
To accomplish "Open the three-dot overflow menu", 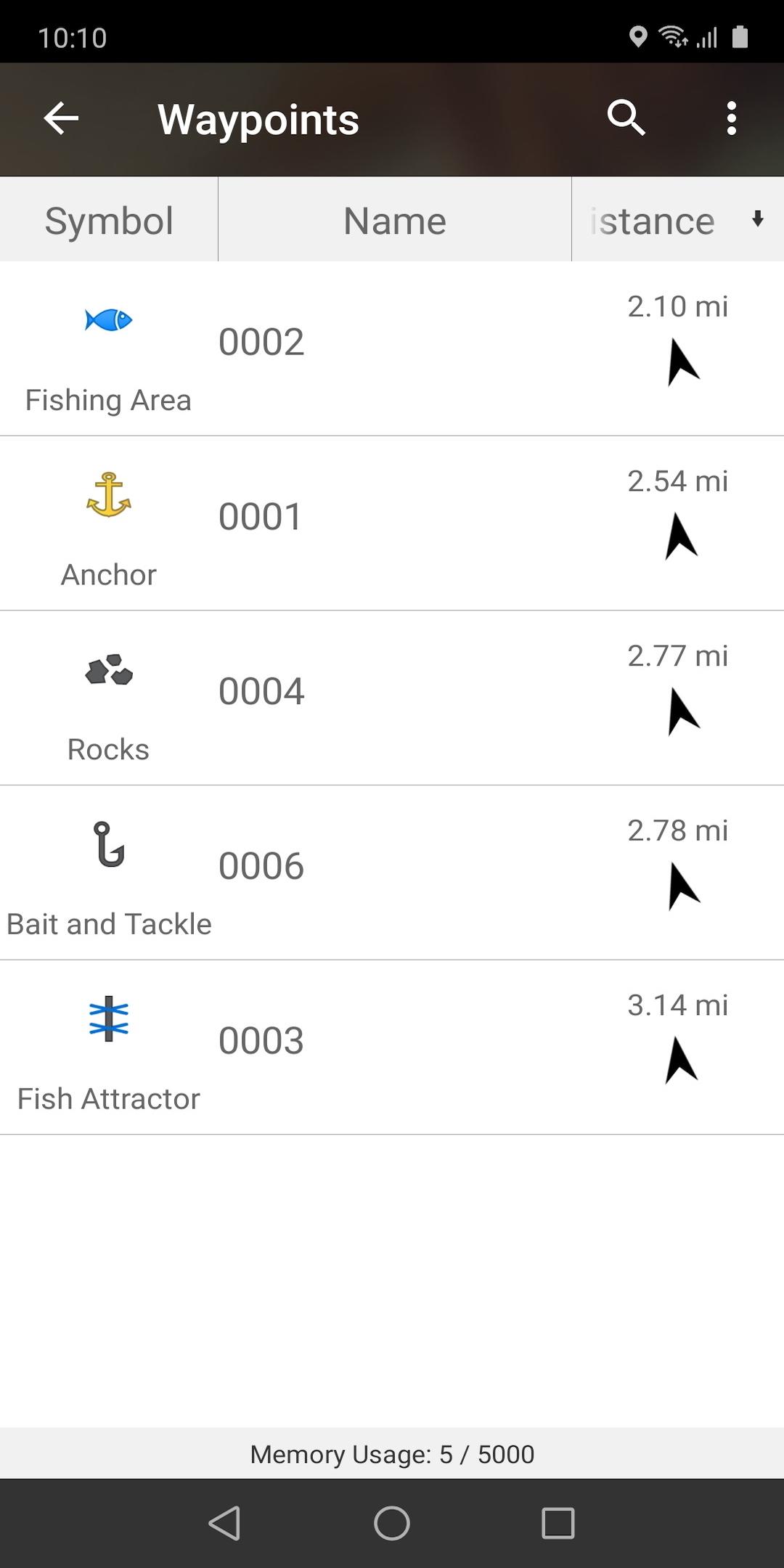I will [x=731, y=118].
